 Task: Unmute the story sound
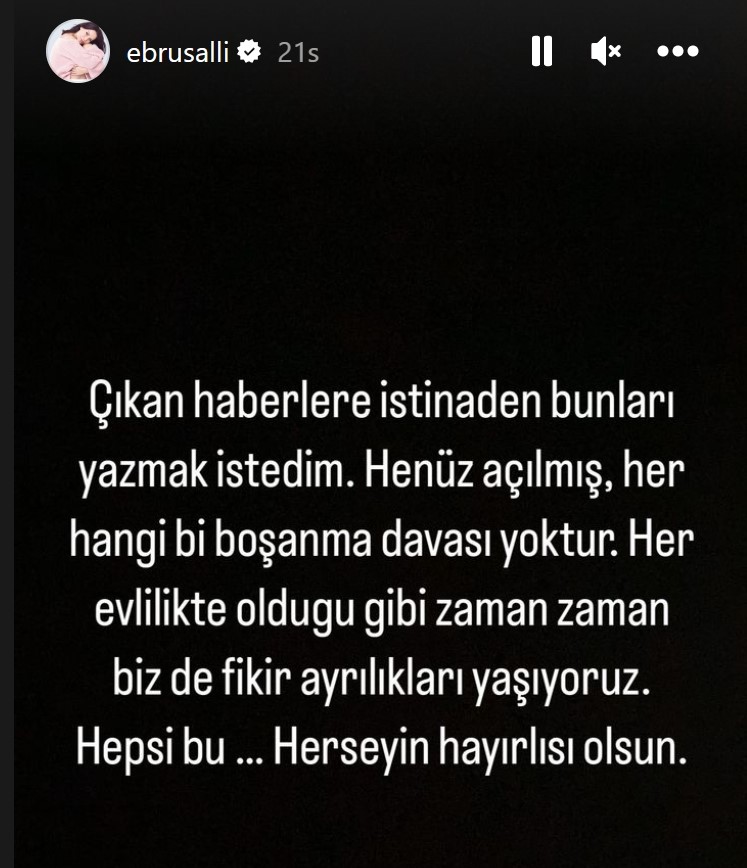pos(606,51)
